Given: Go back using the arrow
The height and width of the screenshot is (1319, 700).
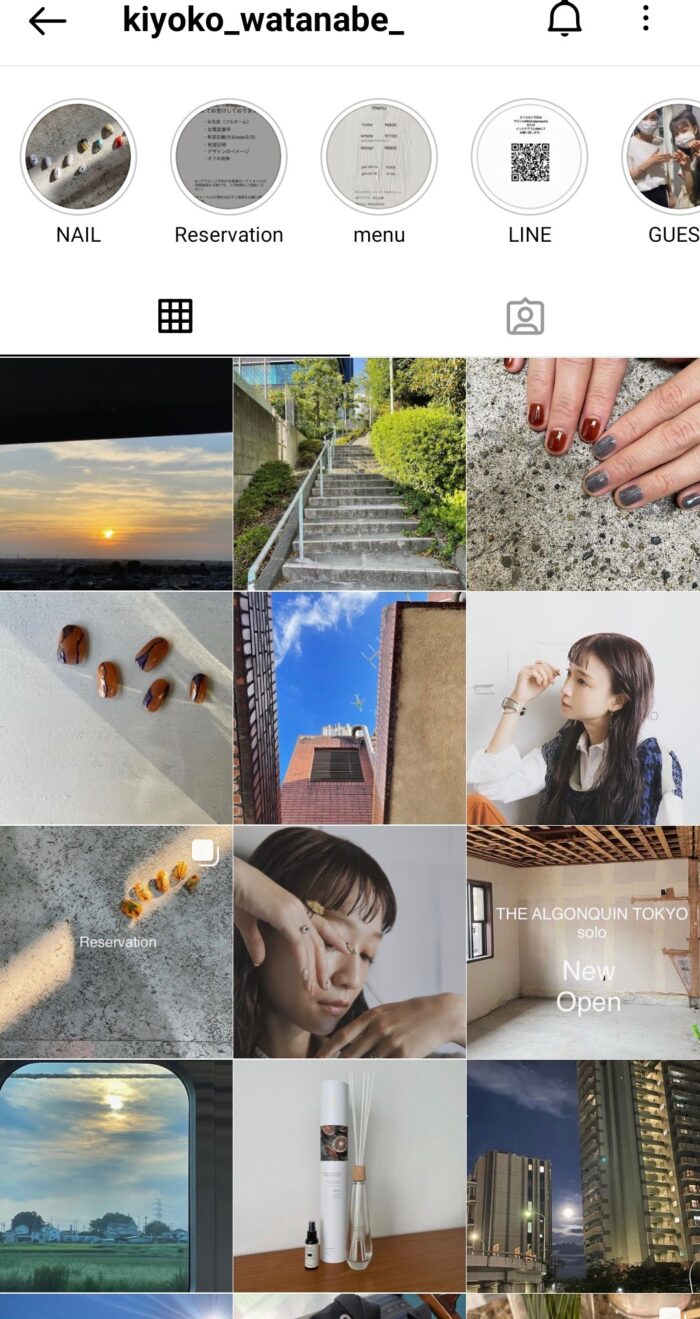Looking at the screenshot, I should point(47,21).
